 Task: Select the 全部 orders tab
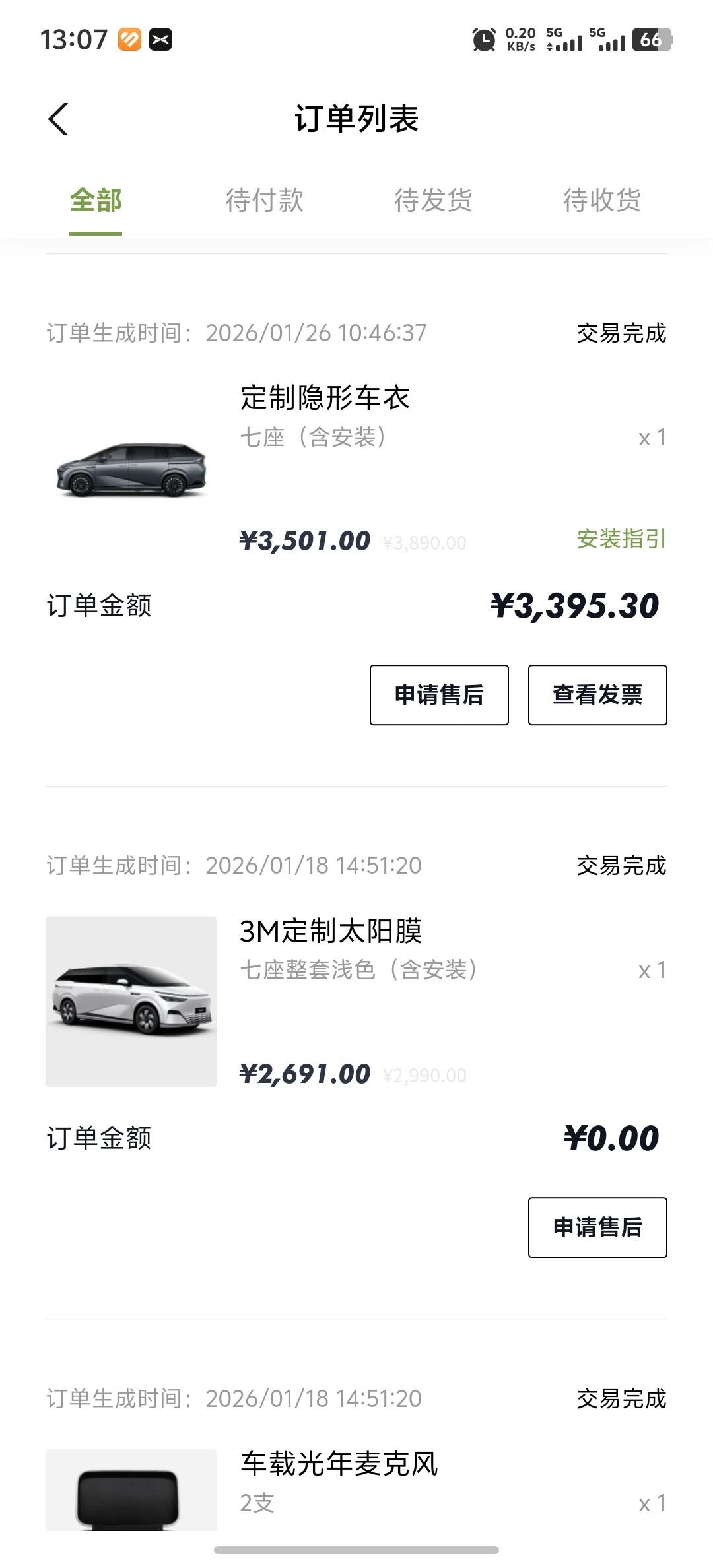(96, 201)
